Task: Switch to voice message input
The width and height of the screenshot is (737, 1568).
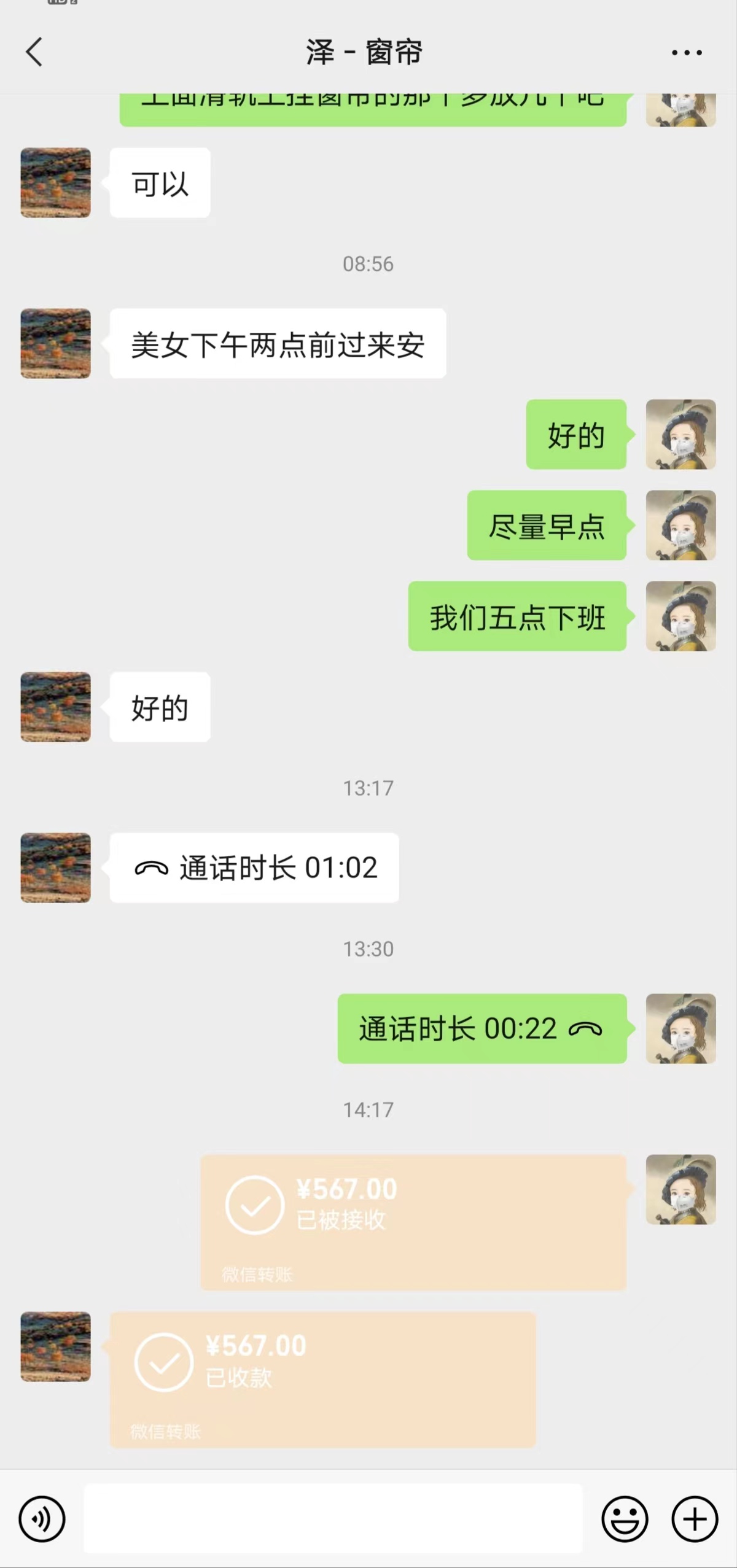Action: 42,1519
